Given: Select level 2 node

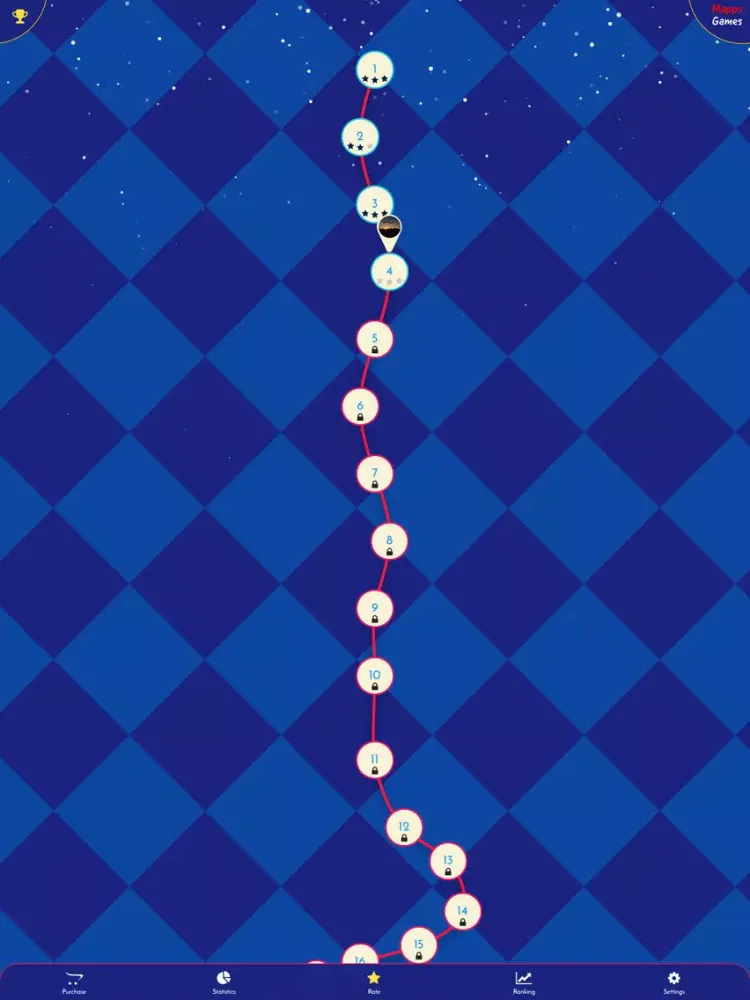Looking at the screenshot, I should pyautogui.click(x=360, y=138).
